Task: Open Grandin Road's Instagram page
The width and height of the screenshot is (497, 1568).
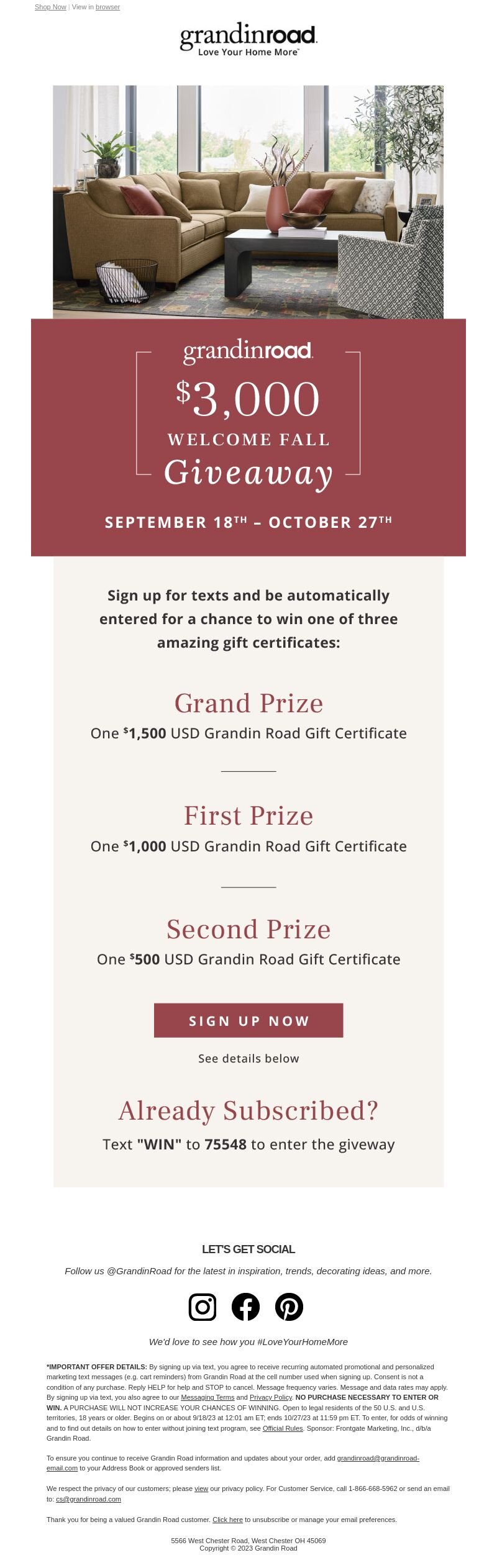Action: (x=203, y=1307)
